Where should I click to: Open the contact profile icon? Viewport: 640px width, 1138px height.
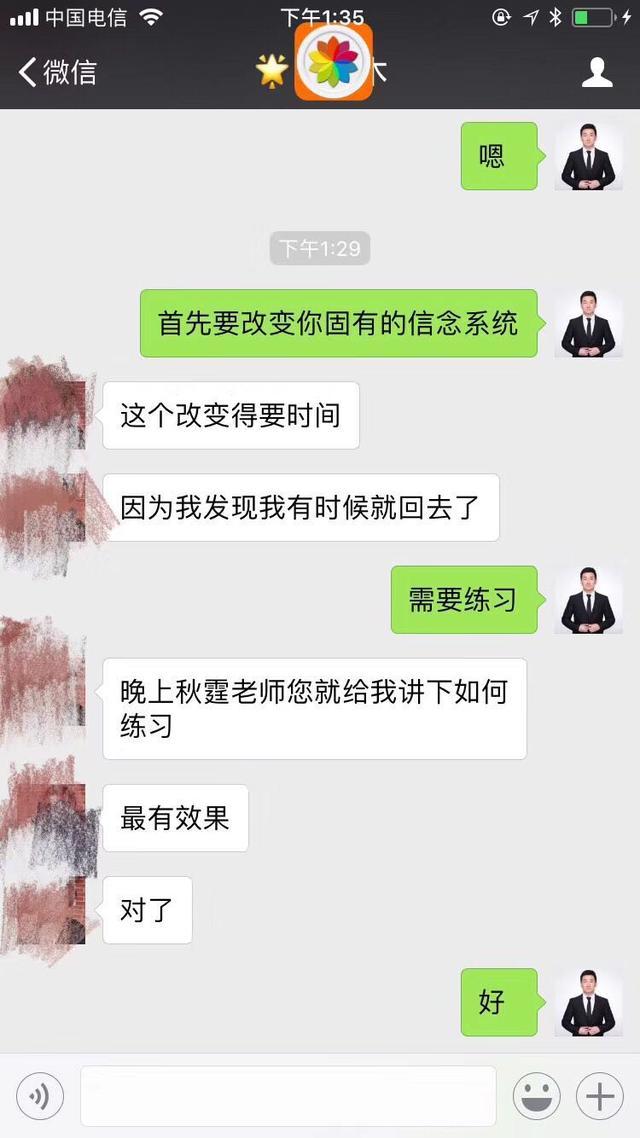(597, 72)
